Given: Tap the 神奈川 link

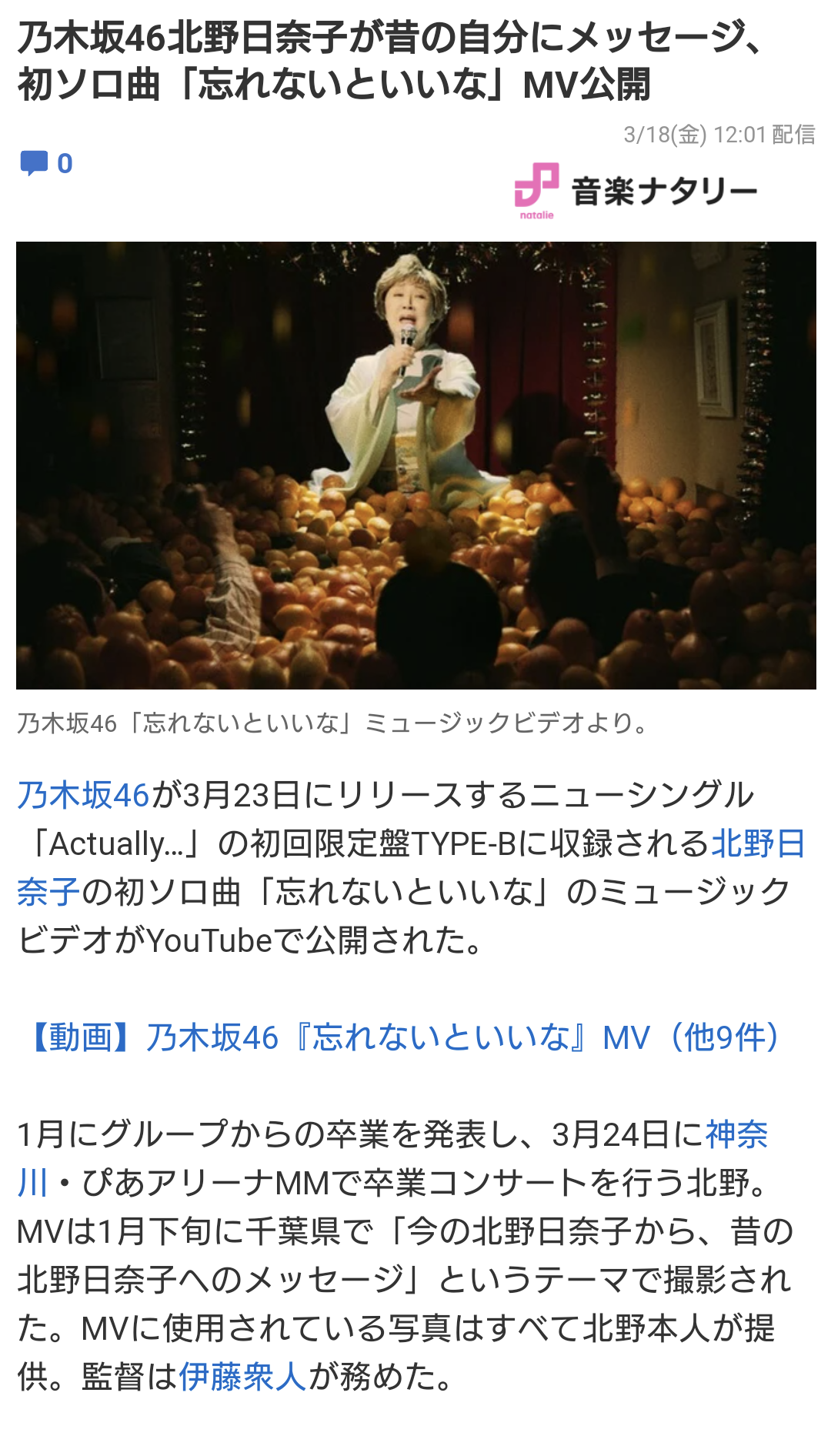Looking at the screenshot, I should click(x=736, y=1134).
